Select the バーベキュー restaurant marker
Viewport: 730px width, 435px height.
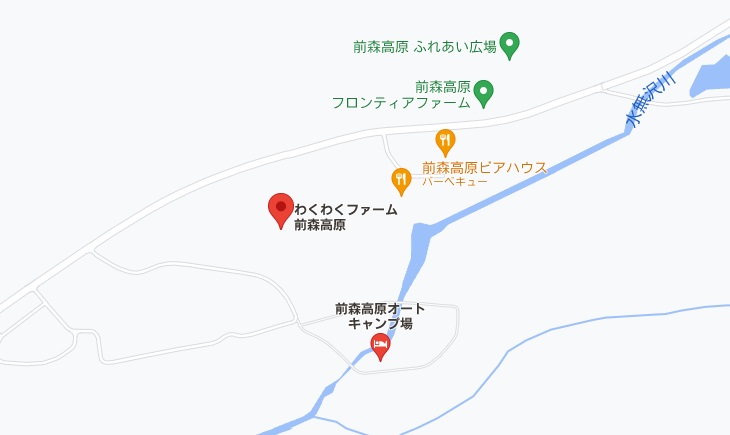coord(401,180)
